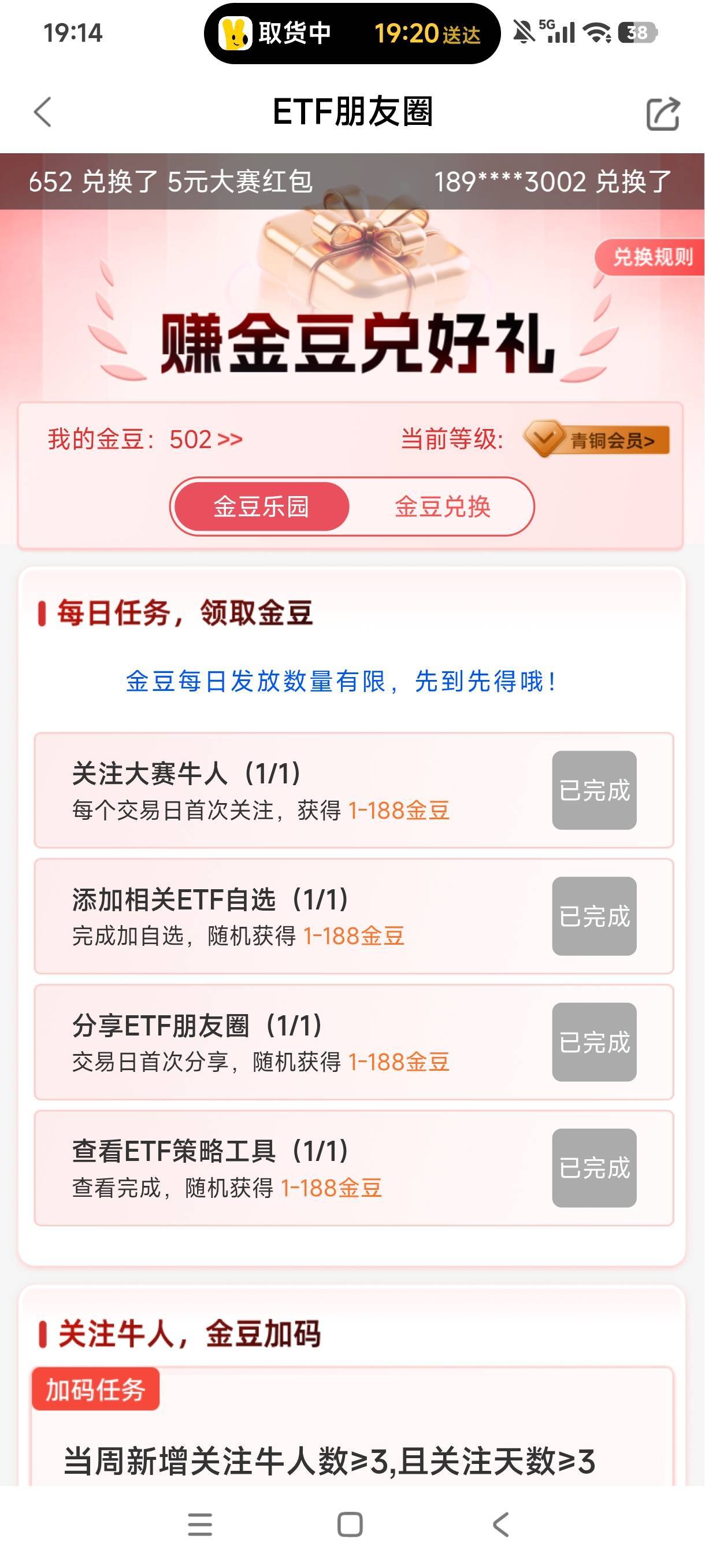
Task: Open the delivery status pill 取货中
Action: click(352, 34)
